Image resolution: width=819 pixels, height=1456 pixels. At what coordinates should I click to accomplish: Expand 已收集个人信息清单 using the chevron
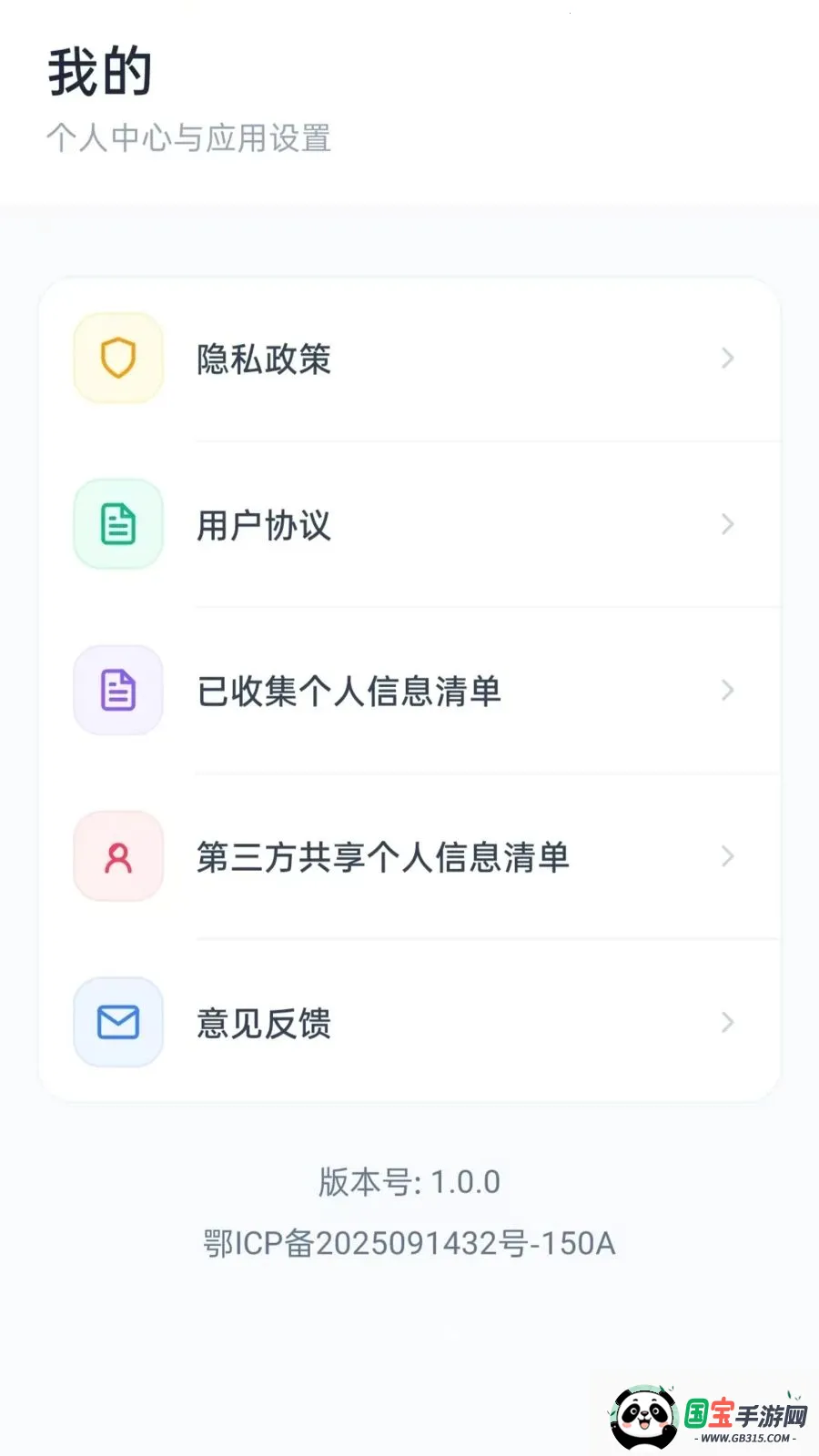pos(727,691)
